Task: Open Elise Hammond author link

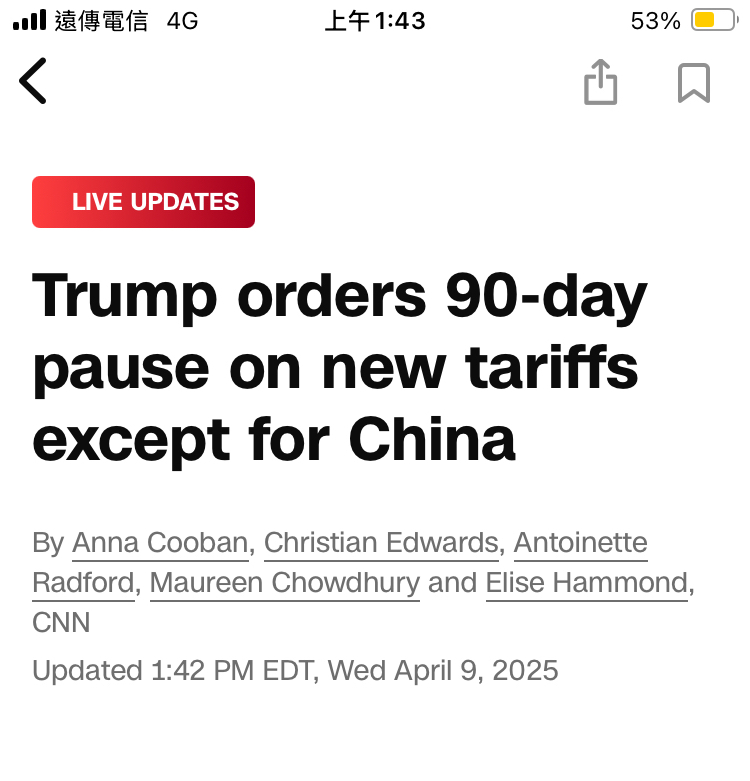Action: coord(587,583)
